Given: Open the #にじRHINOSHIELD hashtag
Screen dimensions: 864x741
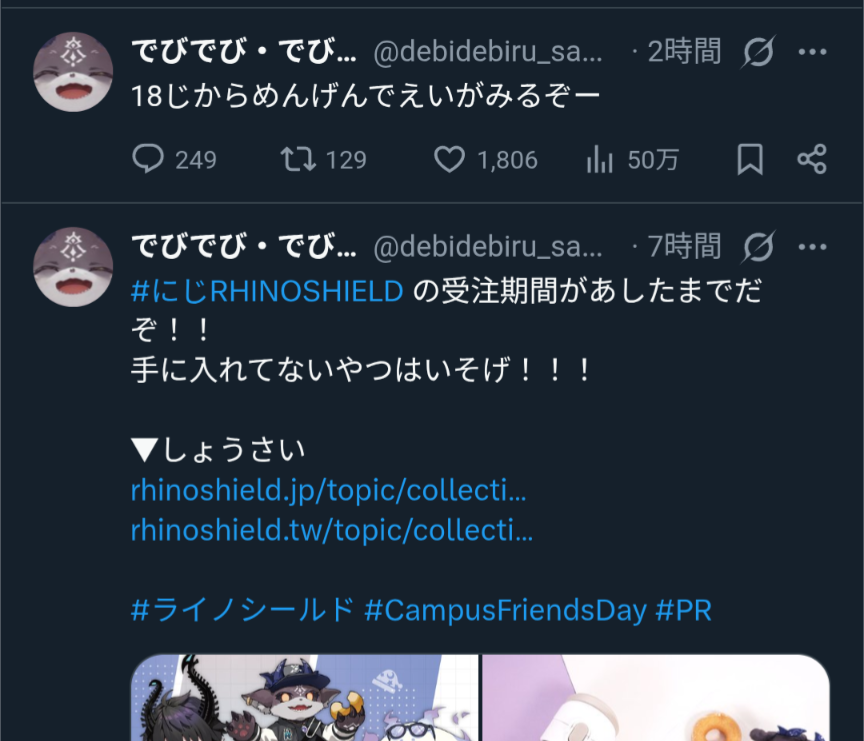Looking at the screenshot, I should point(267,291).
